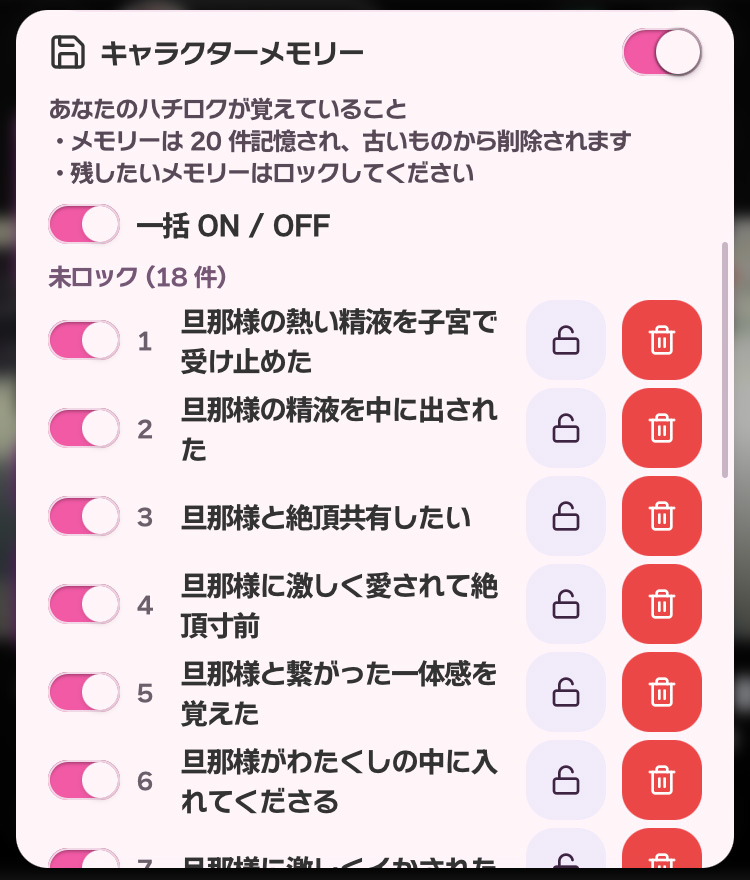The height and width of the screenshot is (880, 750).
Task: Trash memory 4
Action: [x=662, y=604]
